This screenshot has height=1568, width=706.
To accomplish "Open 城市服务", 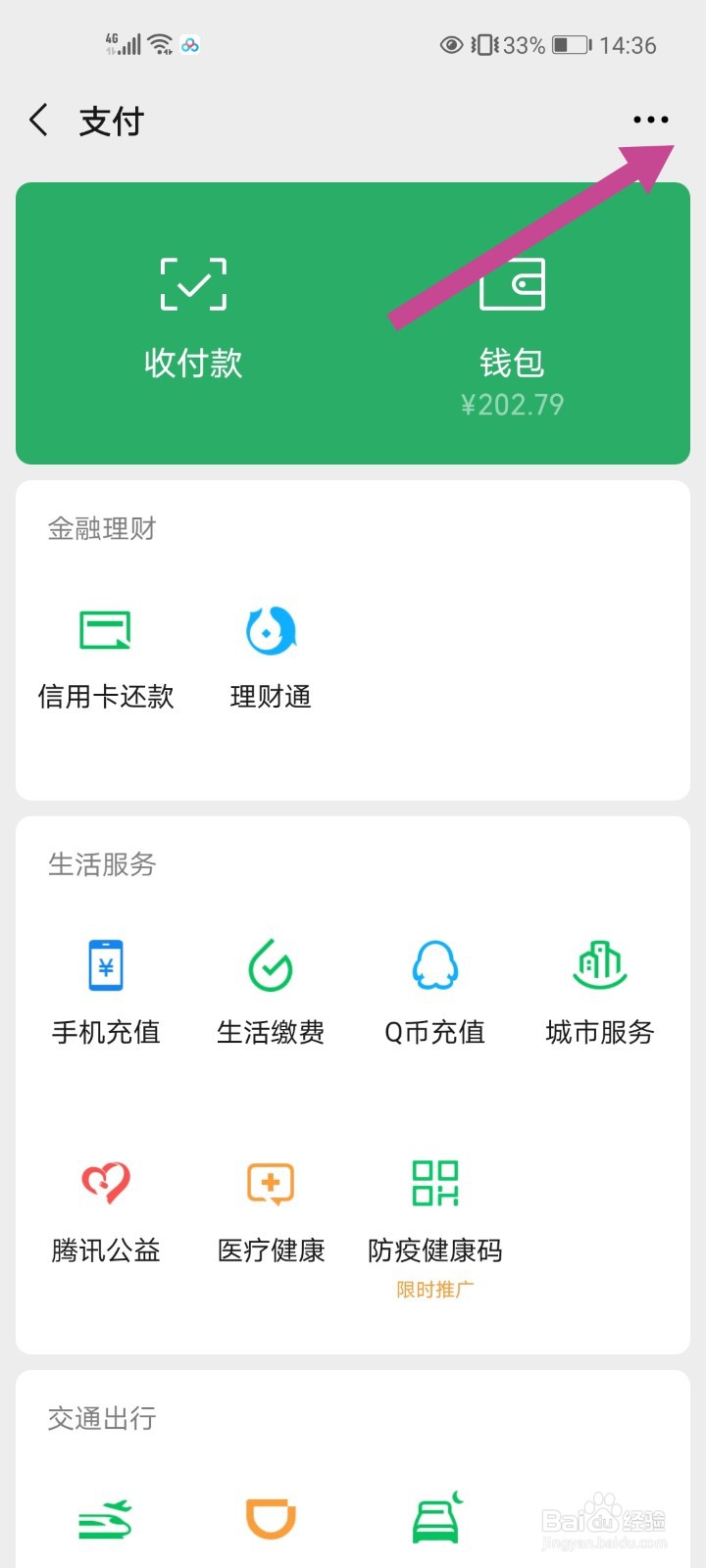I will (599, 992).
